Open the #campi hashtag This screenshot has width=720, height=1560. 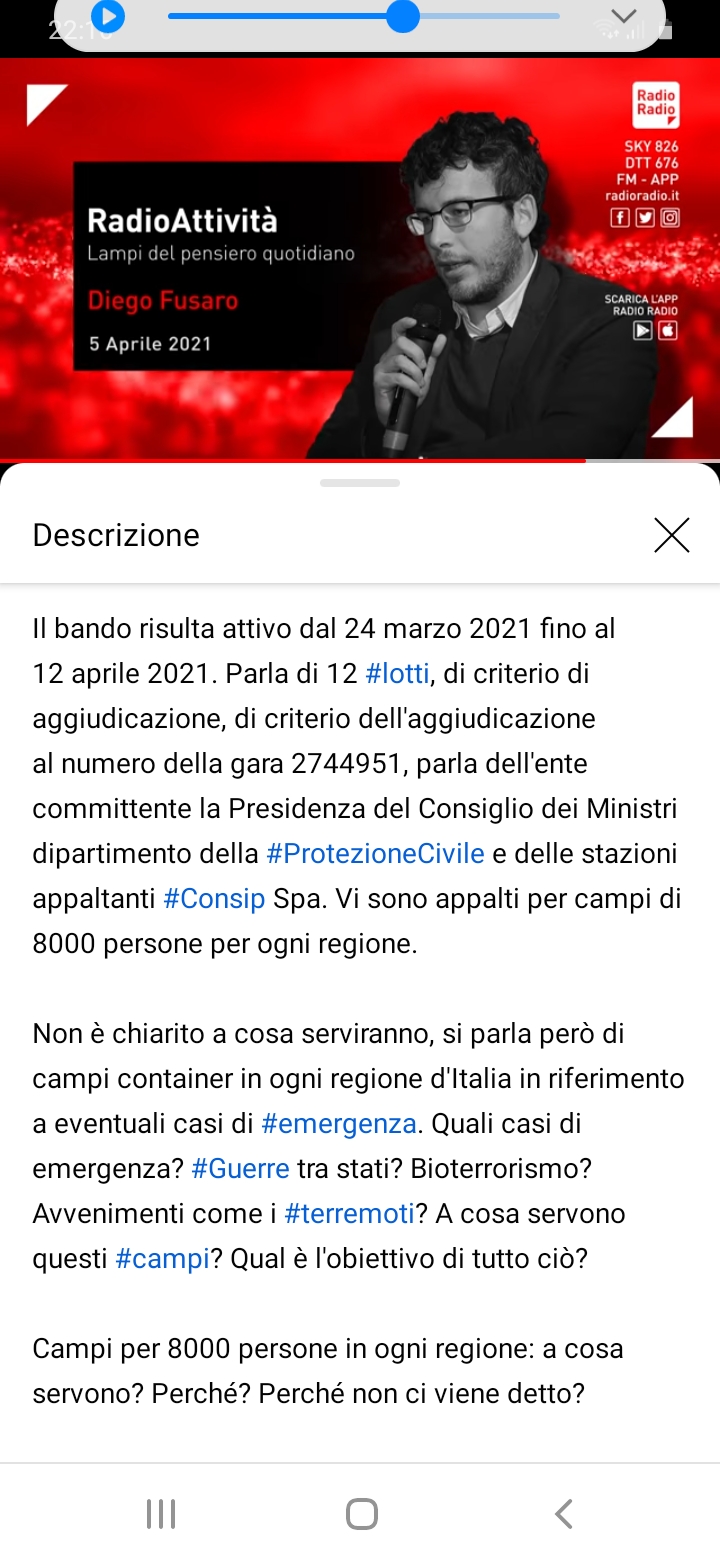(x=163, y=1259)
